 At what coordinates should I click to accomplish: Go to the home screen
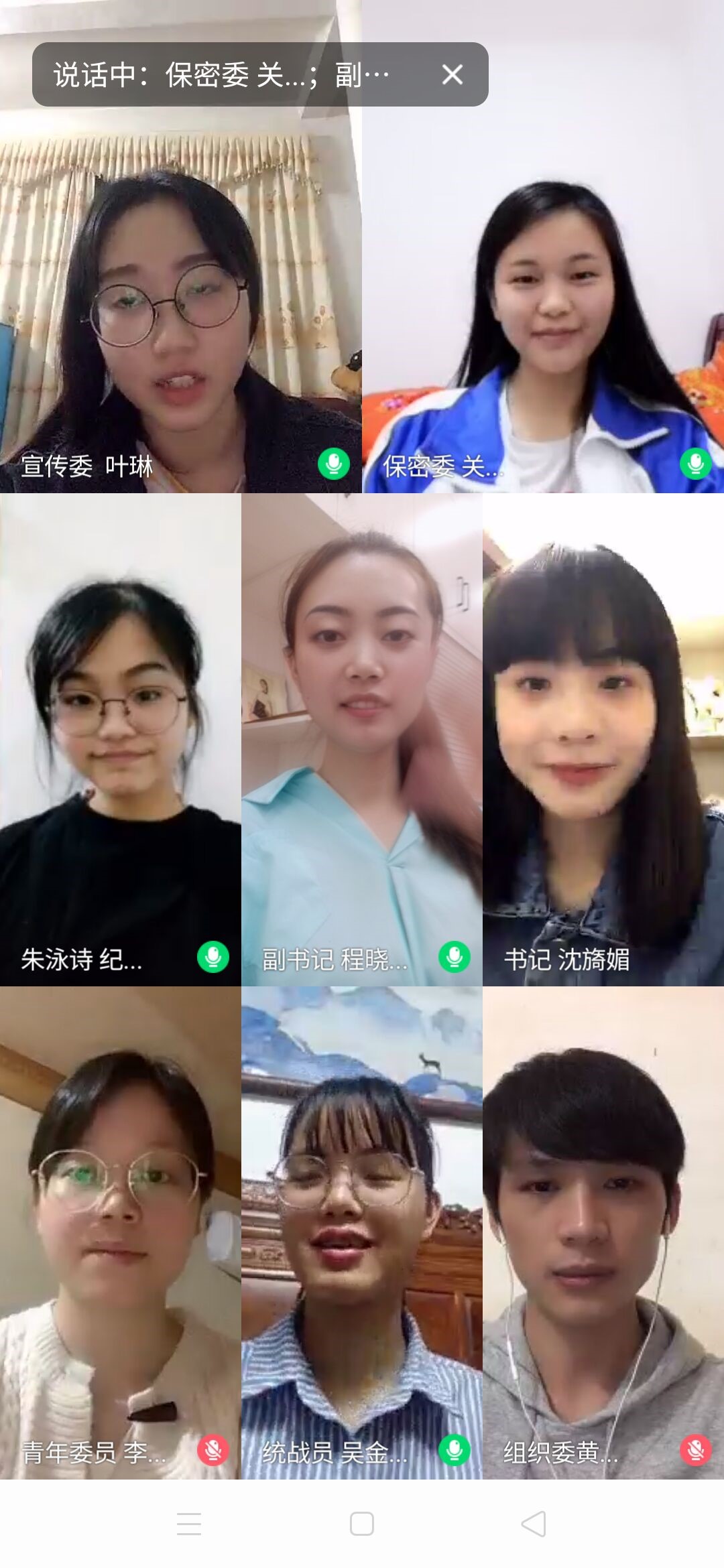coord(362,1524)
